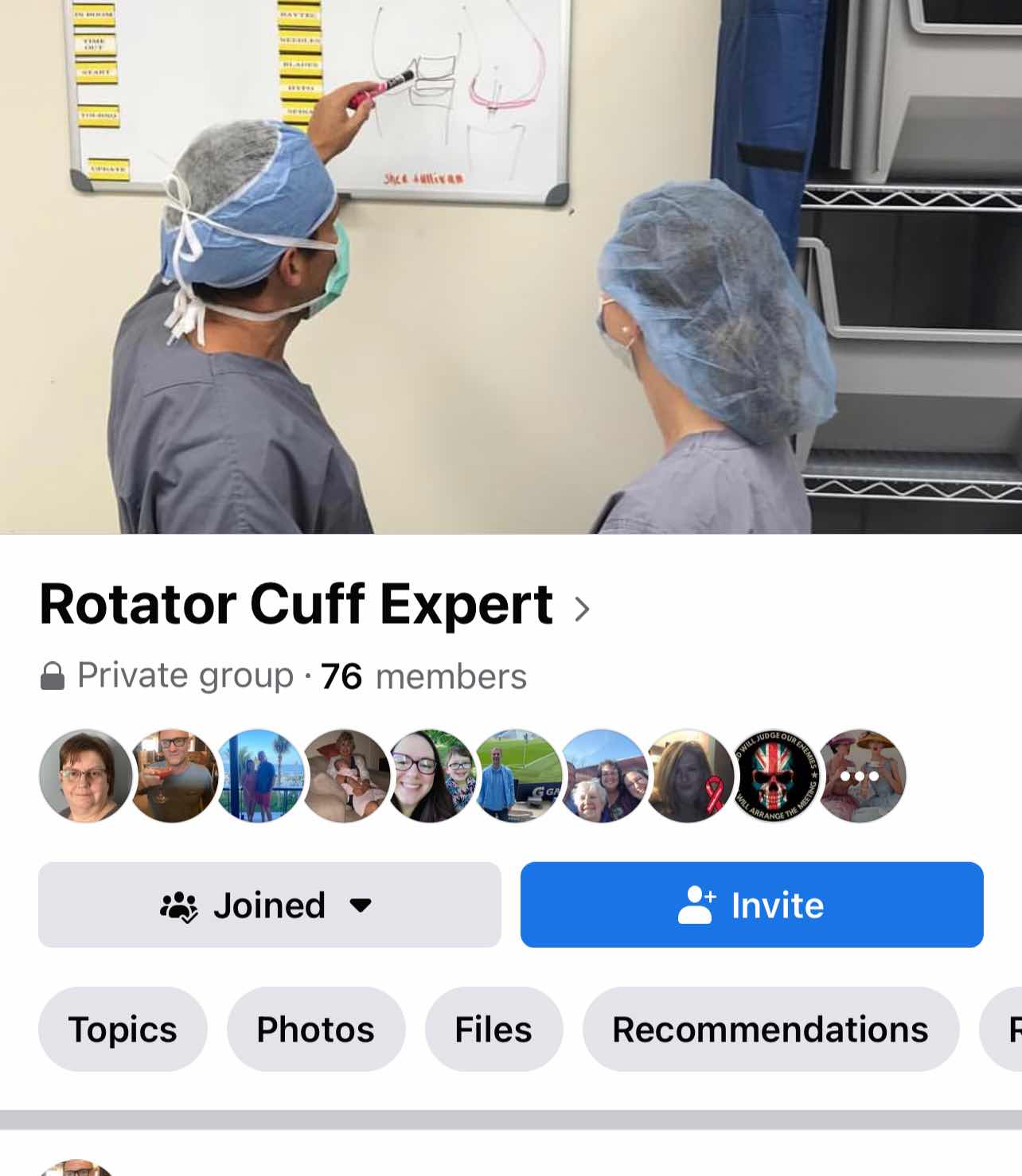This screenshot has width=1022, height=1176.
Task: Open the Recommendations chip
Action: [x=770, y=1029]
